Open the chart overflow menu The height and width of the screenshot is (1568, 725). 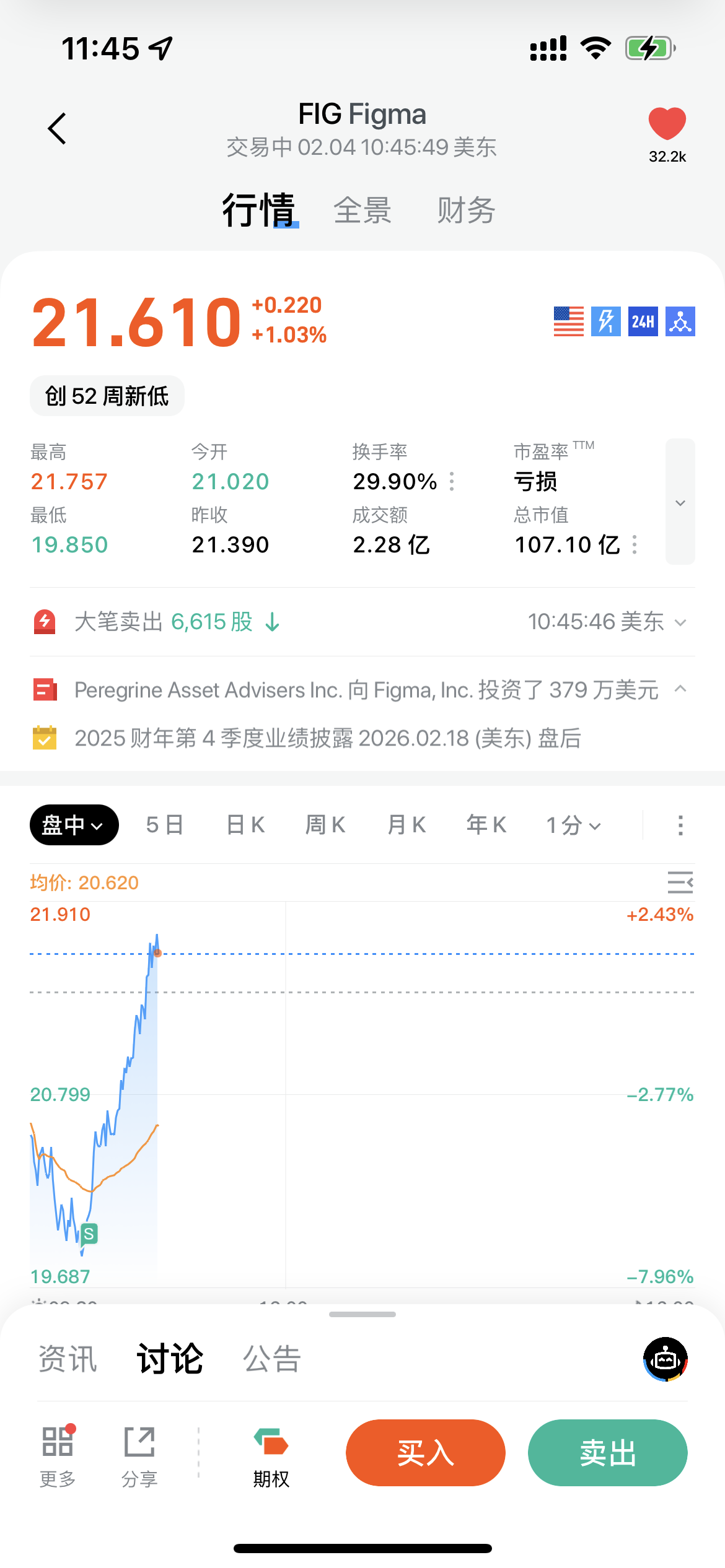point(680,825)
